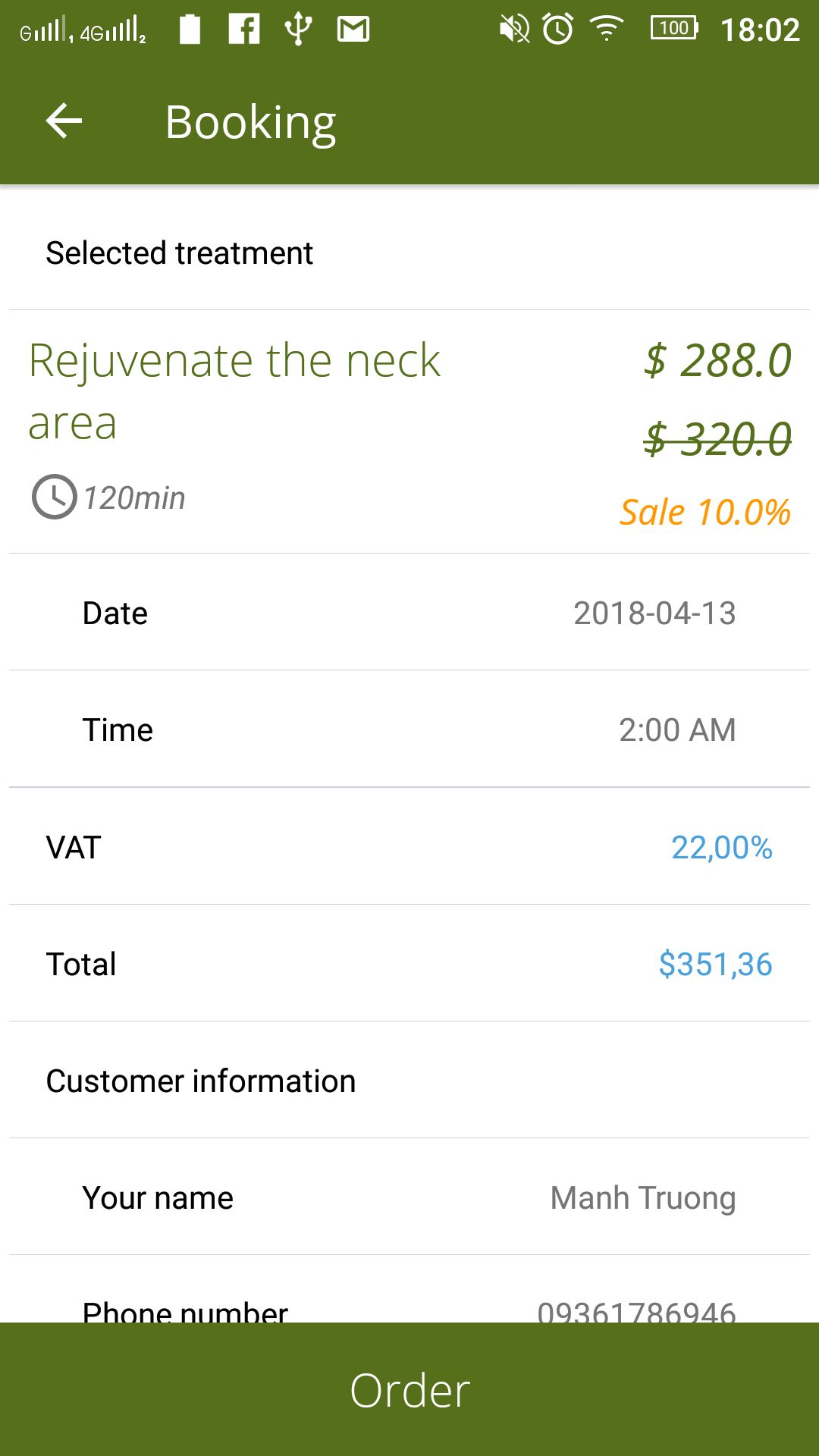Edit the Your name field
This screenshot has width=819, height=1456.
(x=409, y=1197)
